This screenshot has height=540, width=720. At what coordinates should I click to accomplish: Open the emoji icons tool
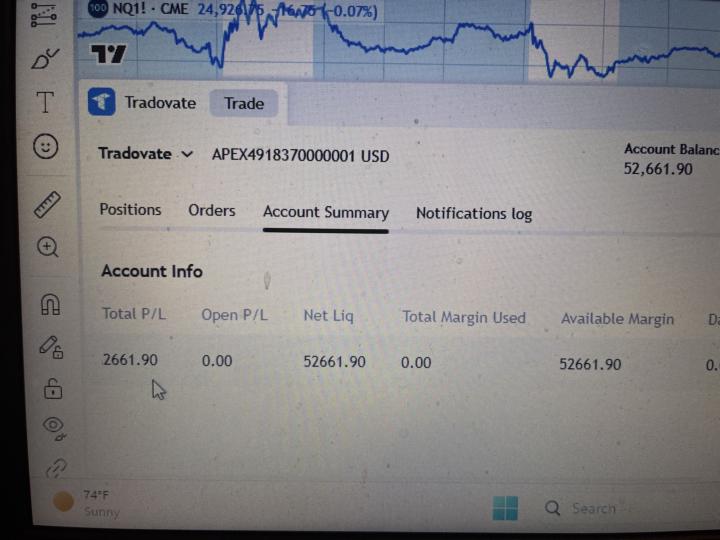45,147
